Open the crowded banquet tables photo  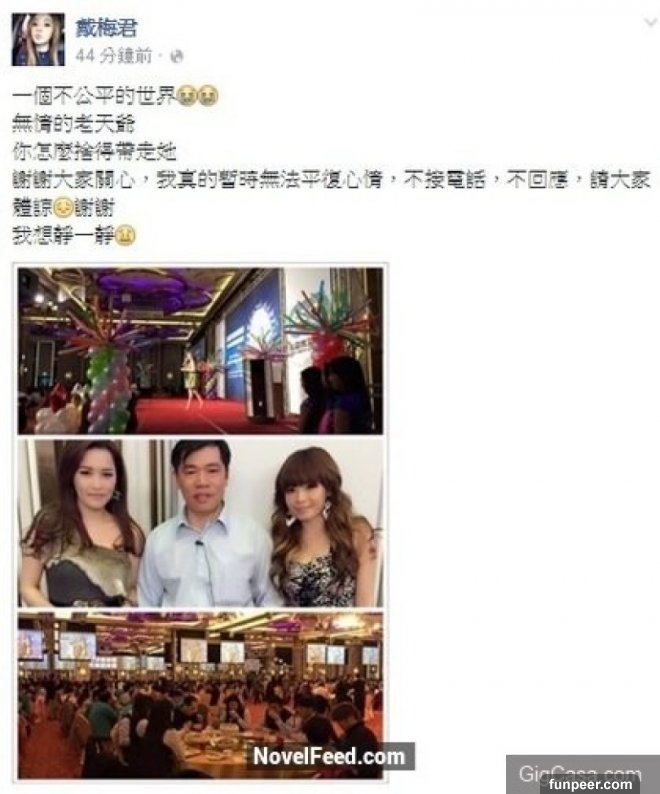200,694
